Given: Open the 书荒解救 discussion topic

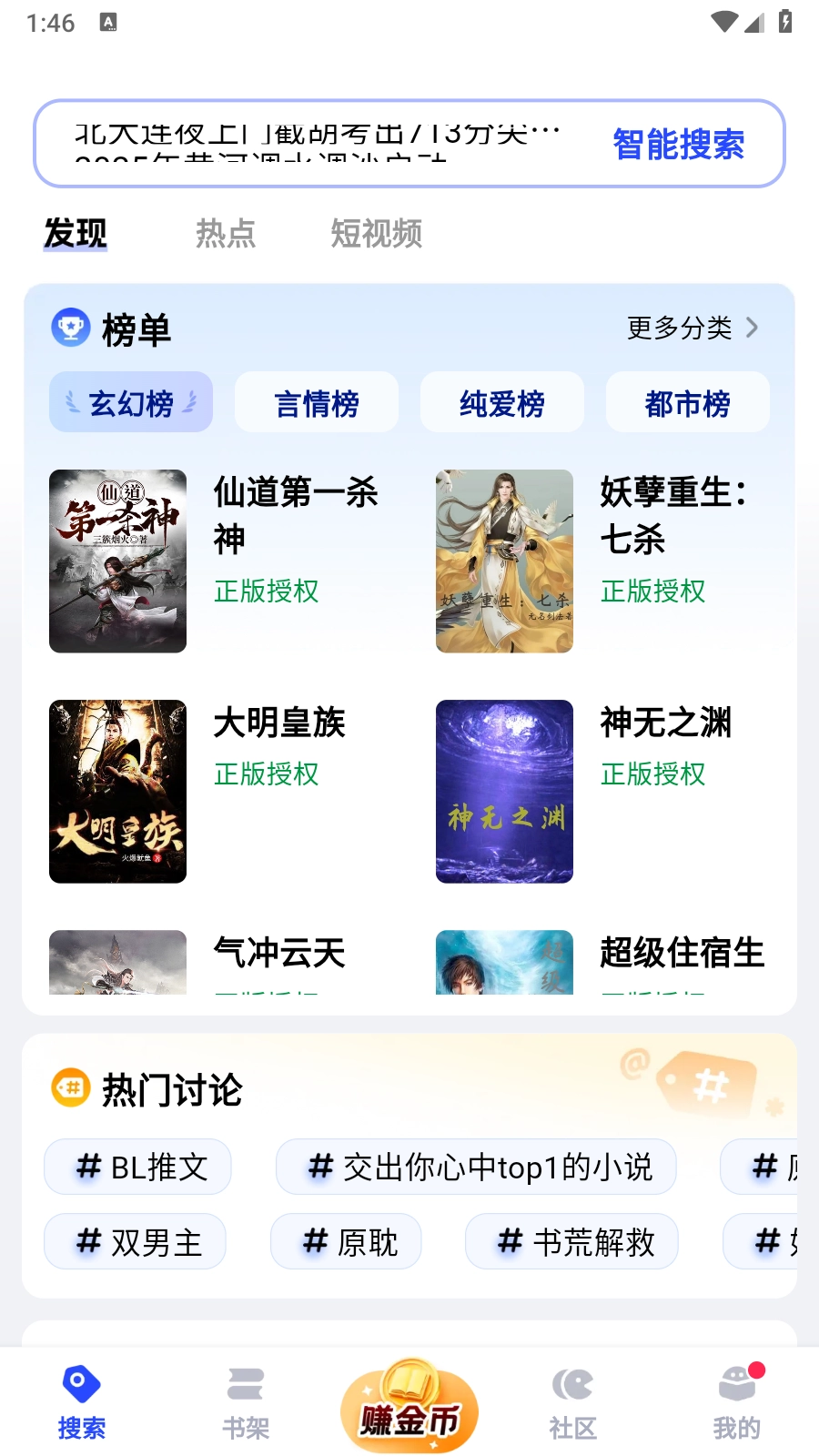Looking at the screenshot, I should tap(571, 1241).
